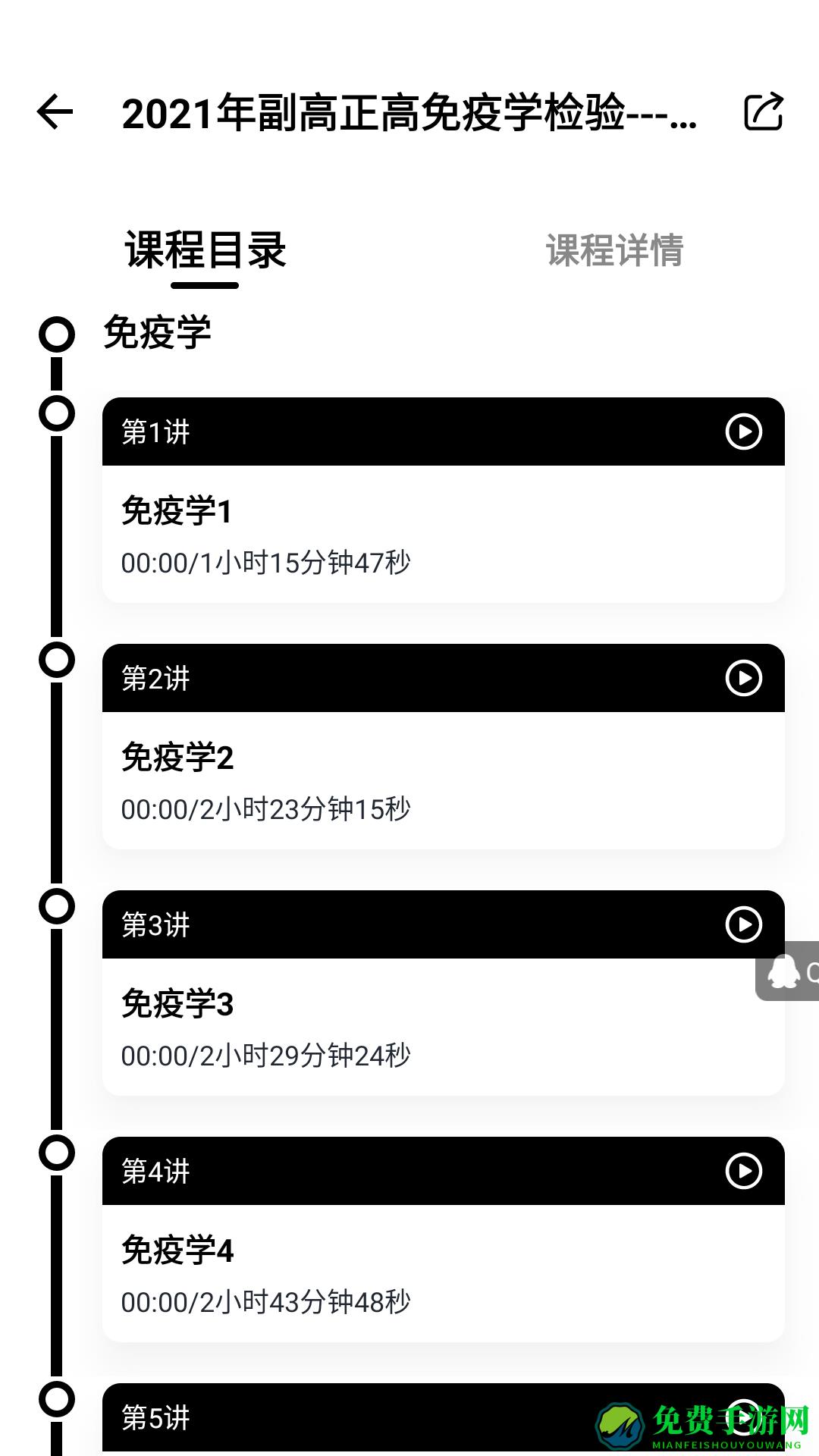
Task: Play lecture 第4讲
Action: 743,1171
